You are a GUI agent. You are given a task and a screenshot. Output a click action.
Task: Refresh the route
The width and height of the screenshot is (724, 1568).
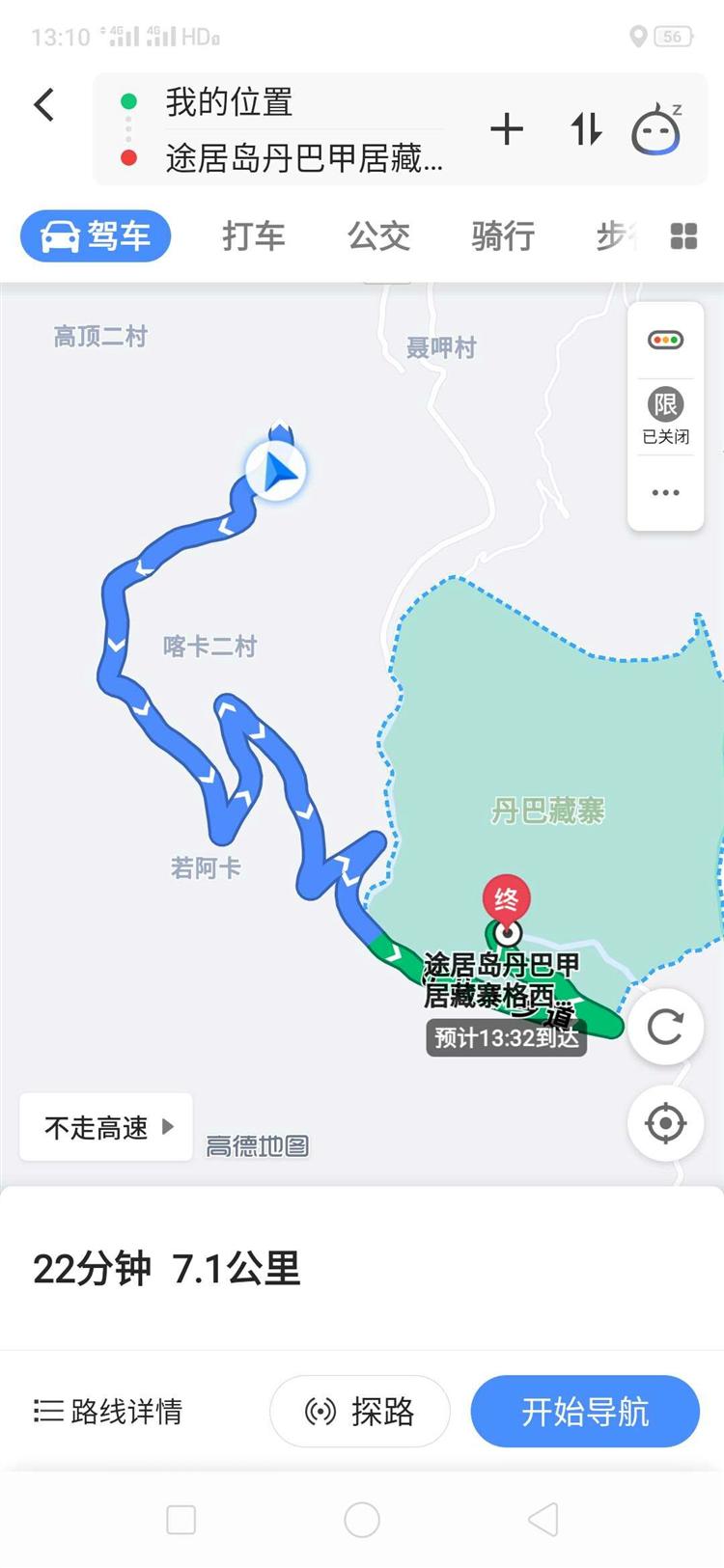(664, 1027)
